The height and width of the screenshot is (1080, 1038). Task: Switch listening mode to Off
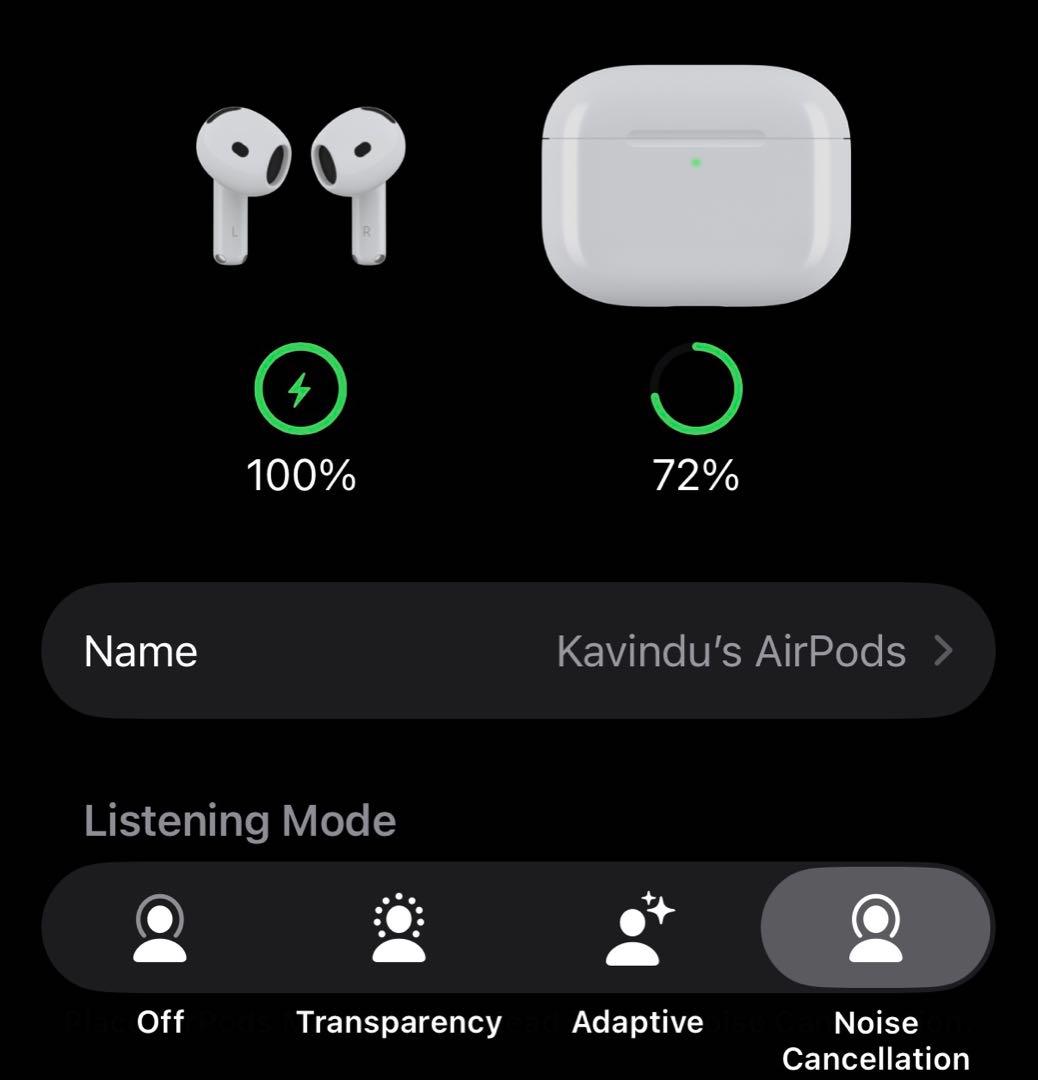point(160,928)
